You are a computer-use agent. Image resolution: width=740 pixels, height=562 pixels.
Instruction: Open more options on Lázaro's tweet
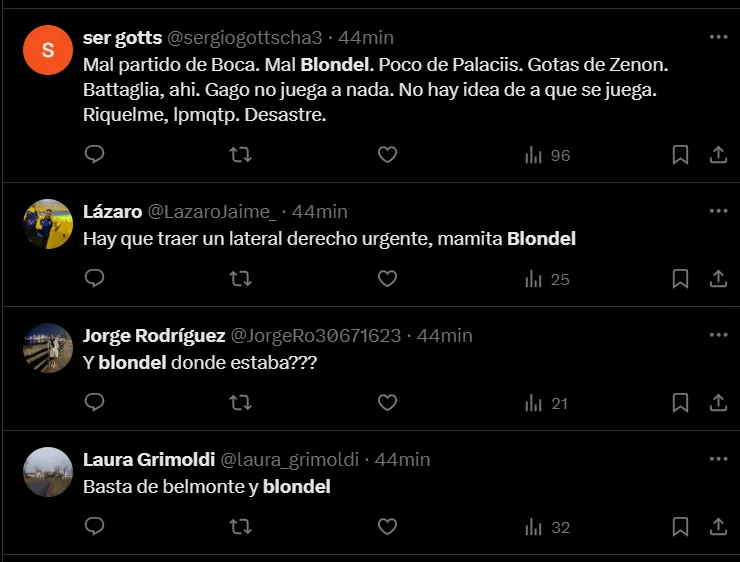(718, 211)
